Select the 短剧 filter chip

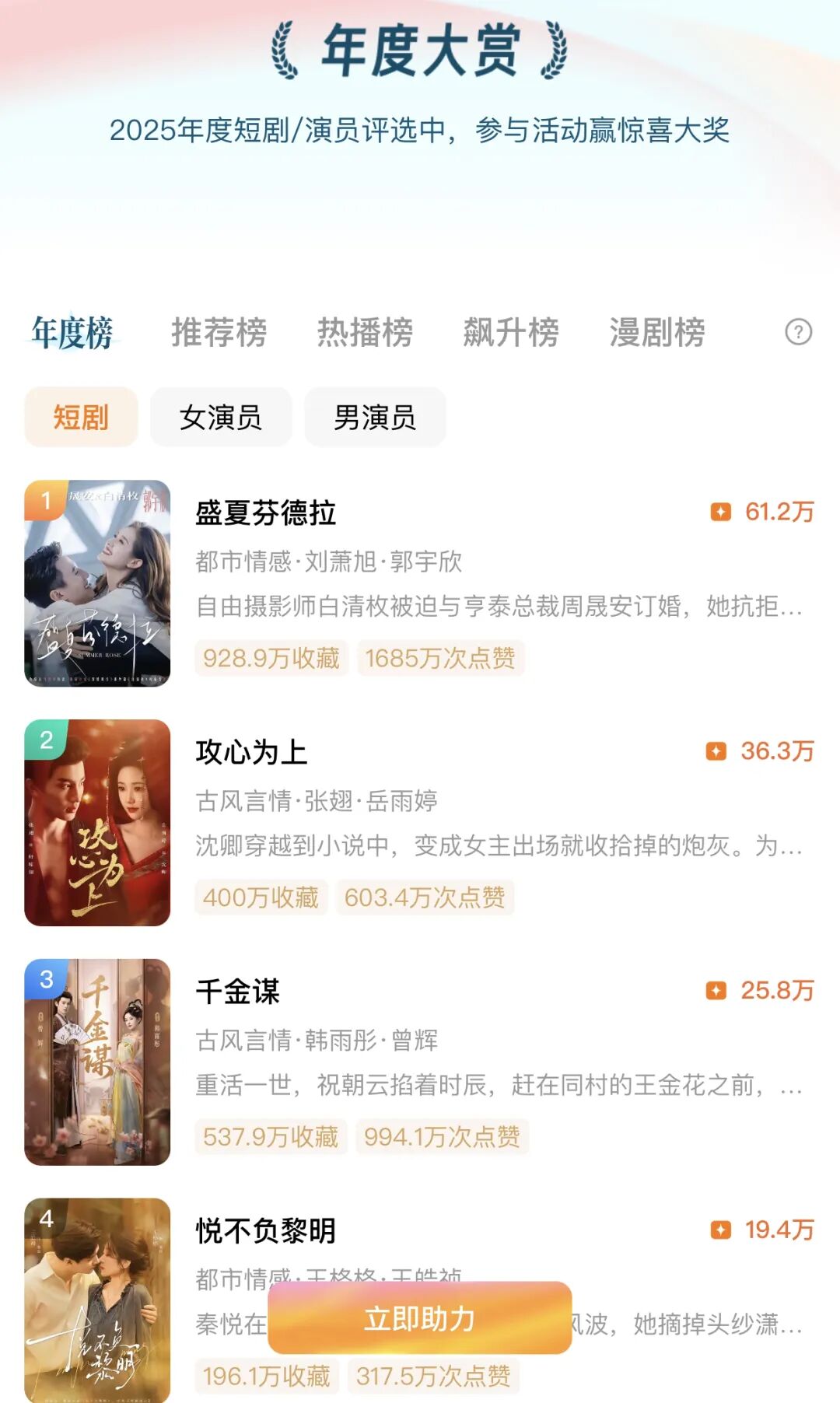[x=81, y=418]
